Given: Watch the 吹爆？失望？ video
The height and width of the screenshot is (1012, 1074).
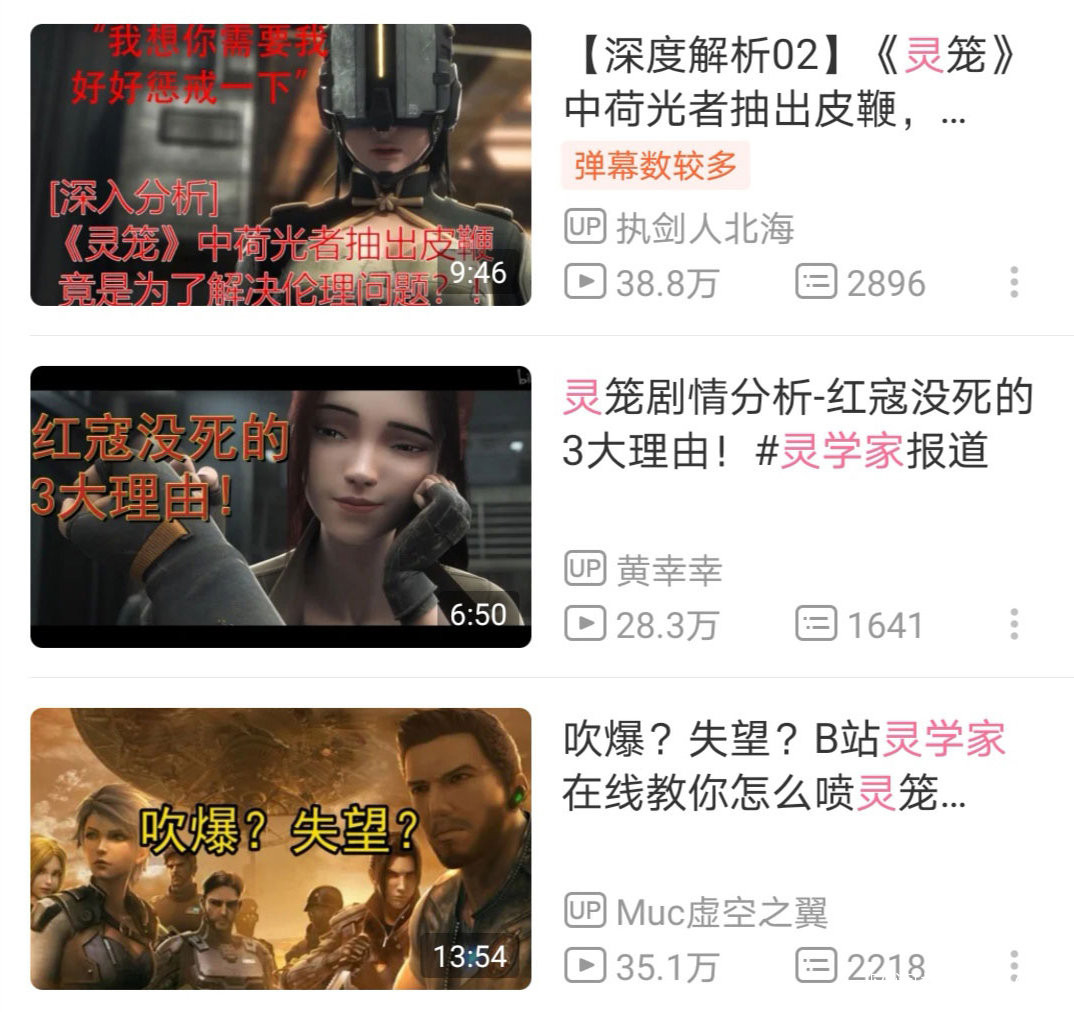Looking at the screenshot, I should click(x=281, y=849).
